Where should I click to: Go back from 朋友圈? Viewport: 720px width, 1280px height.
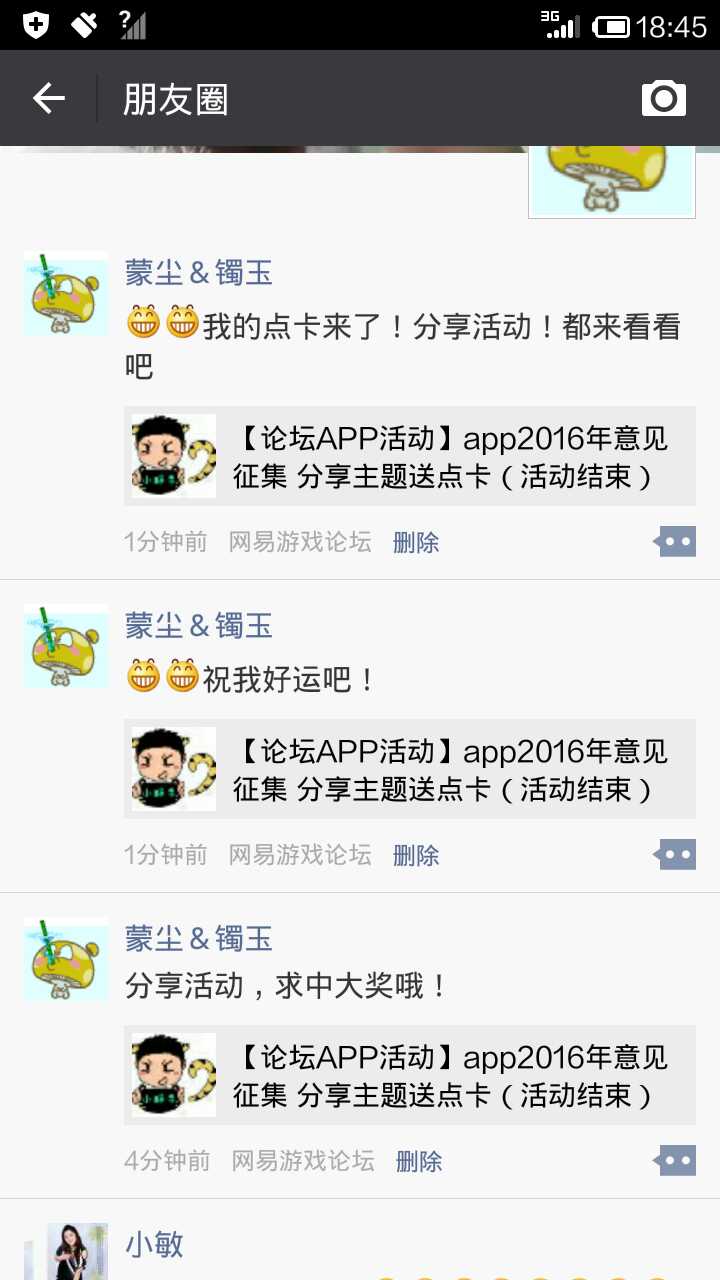(x=48, y=98)
